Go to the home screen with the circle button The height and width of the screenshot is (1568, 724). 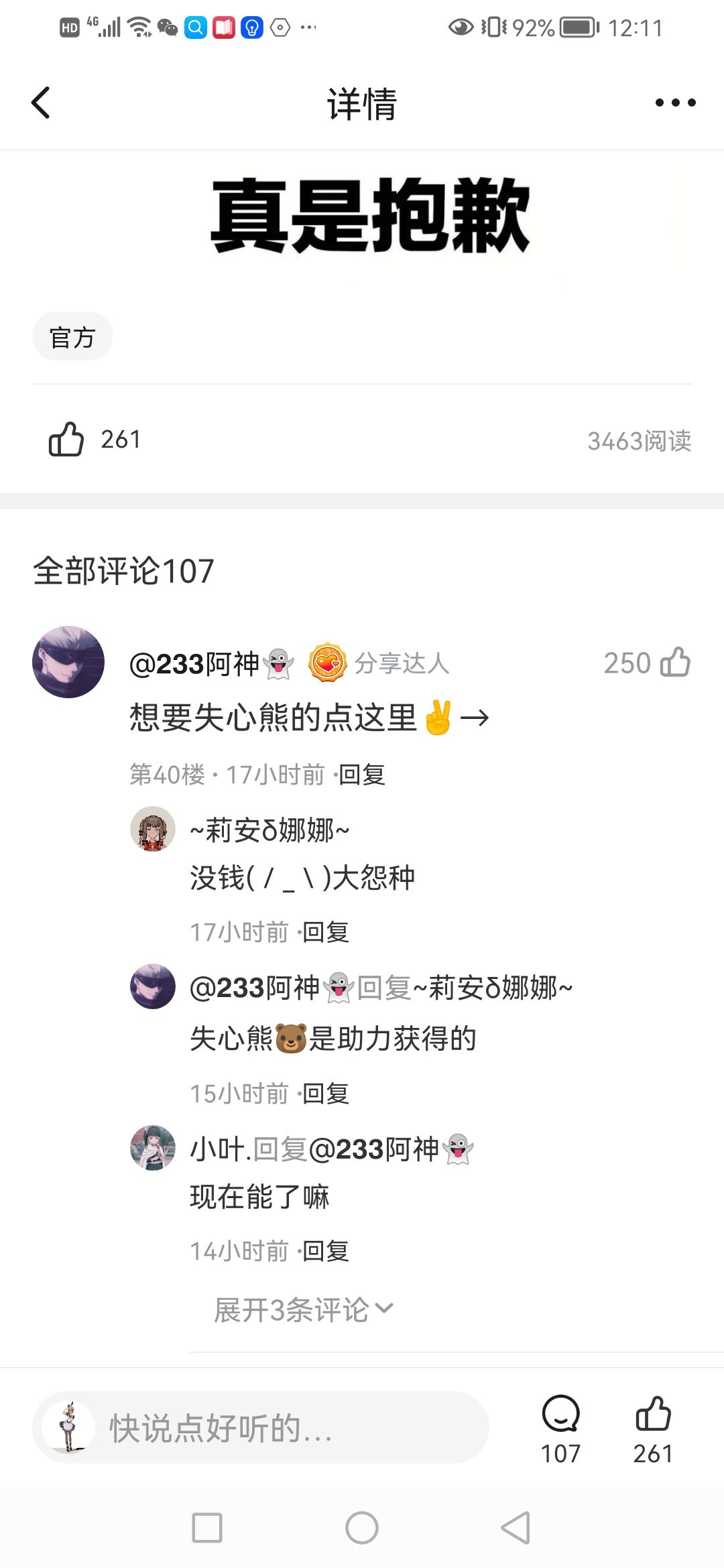[362, 1528]
